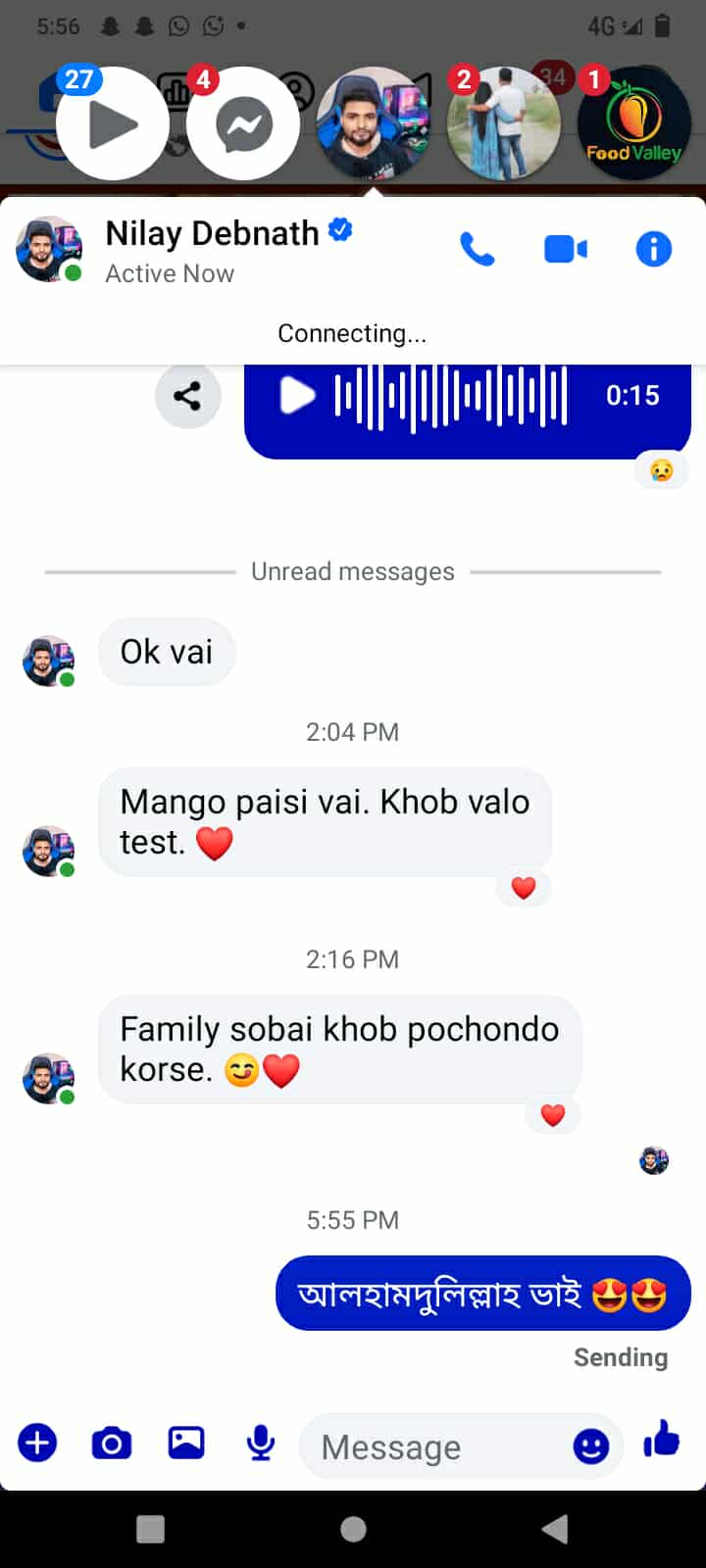This screenshot has height=1568, width=706.
Task: Share the voice message
Action: tap(187, 396)
